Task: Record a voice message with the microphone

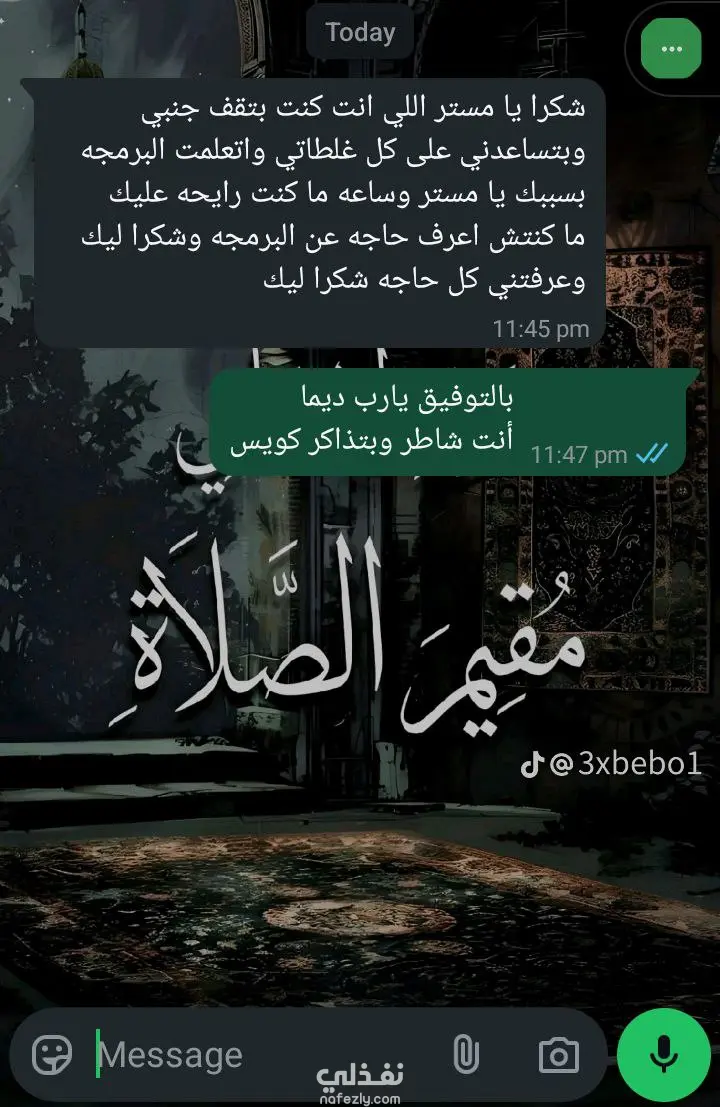Action: coord(663,1054)
